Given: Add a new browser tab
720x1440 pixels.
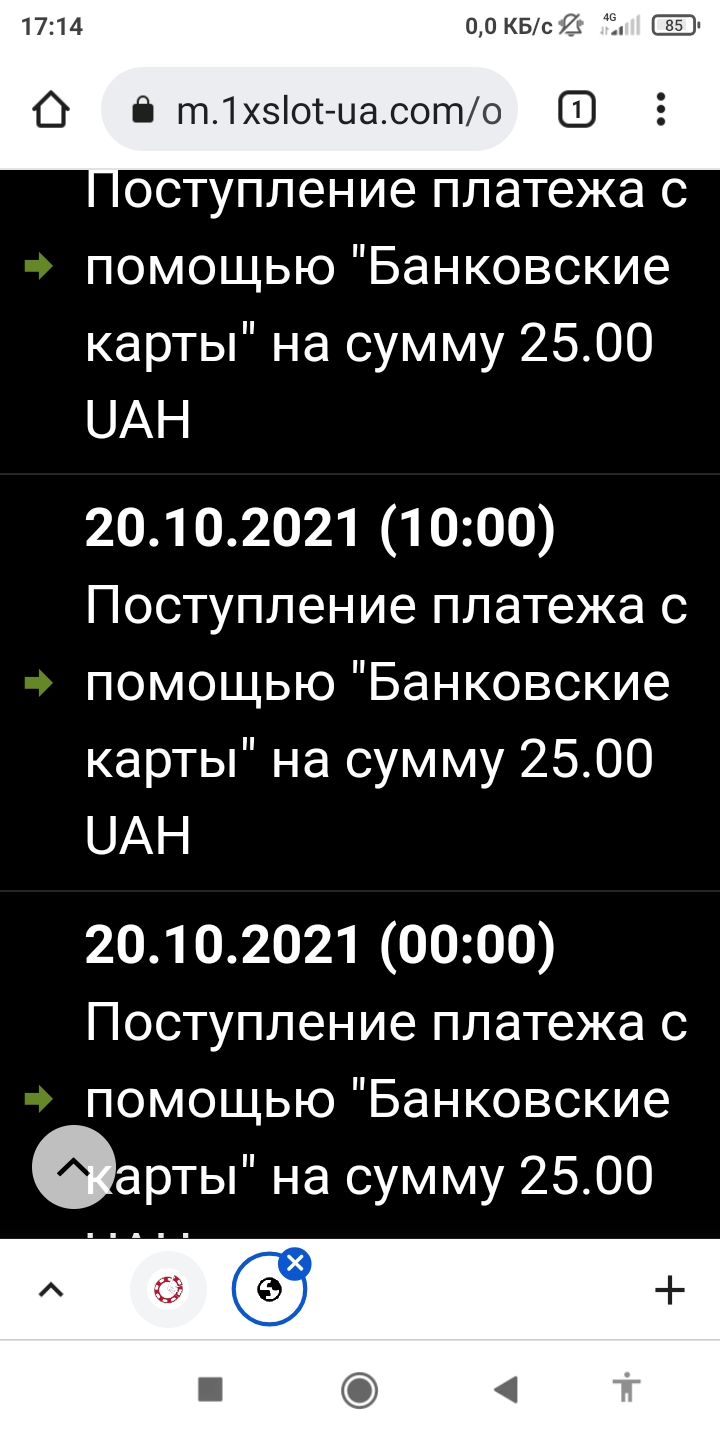Looking at the screenshot, I should tap(669, 1291).
